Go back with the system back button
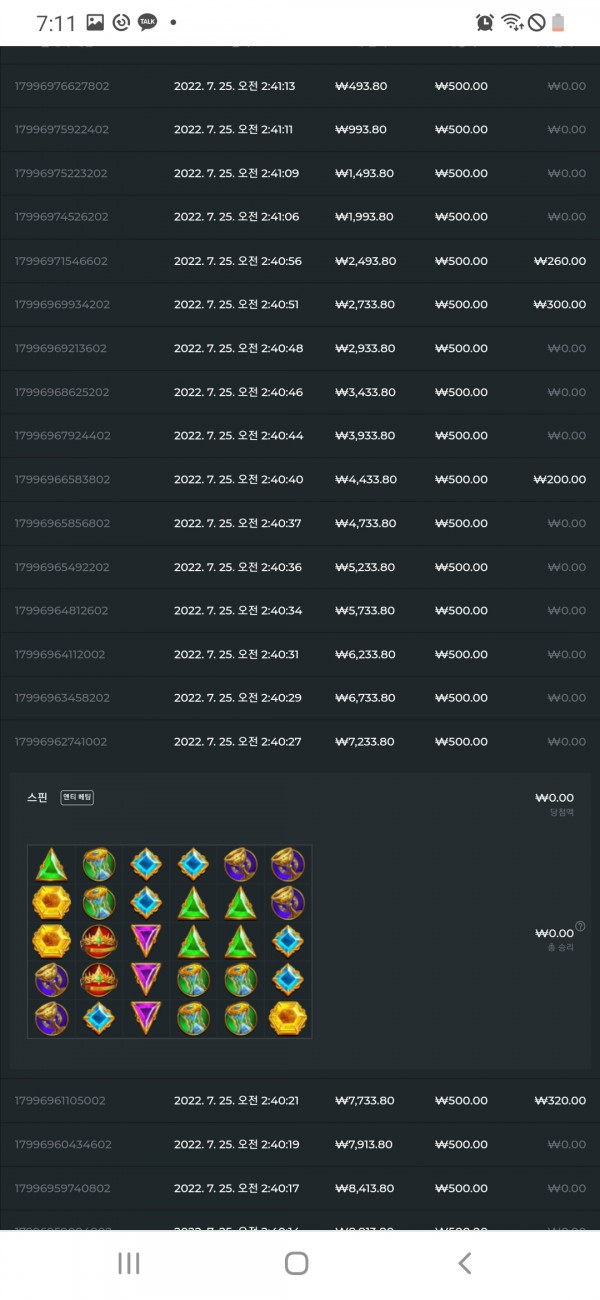Image resolution: width=600 pixels, height=1300 pixels. (464, 1263)
